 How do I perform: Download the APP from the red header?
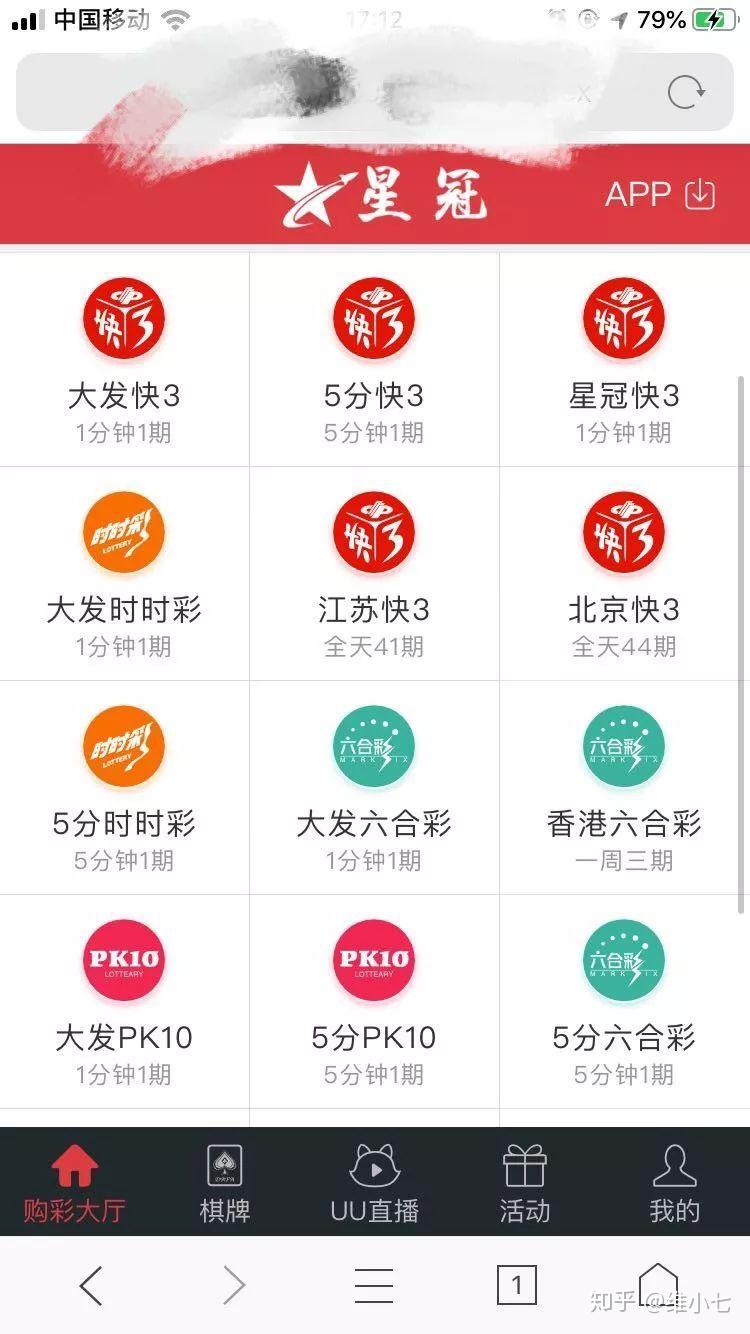pyautogui.click(x=660, y=194)
